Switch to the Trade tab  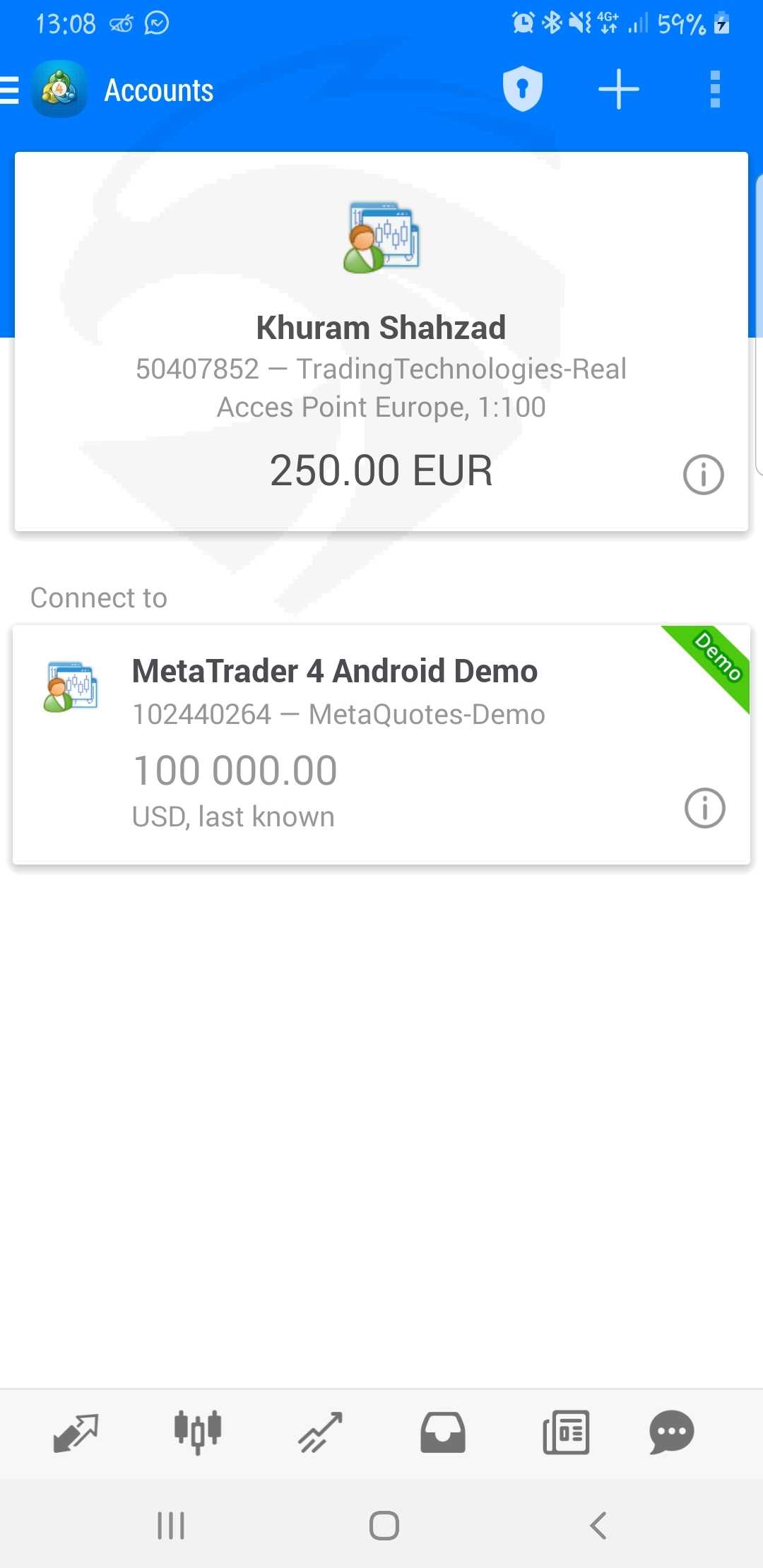click(x=320, y=1433)
